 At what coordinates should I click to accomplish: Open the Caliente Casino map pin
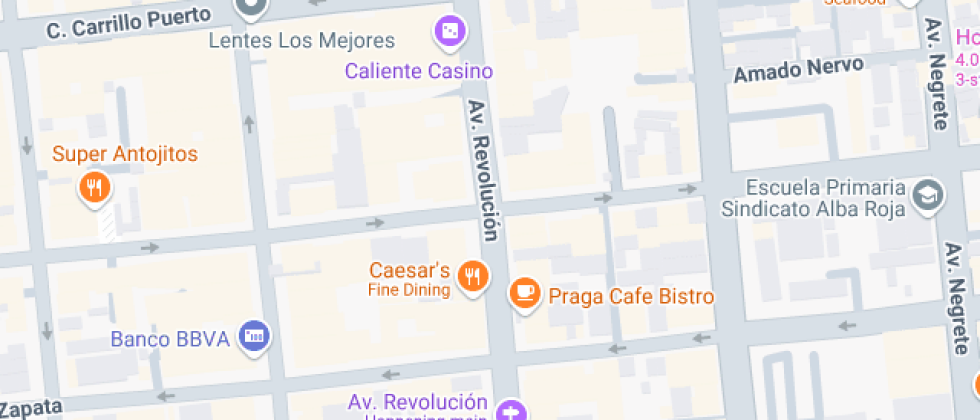pos(449,32)
